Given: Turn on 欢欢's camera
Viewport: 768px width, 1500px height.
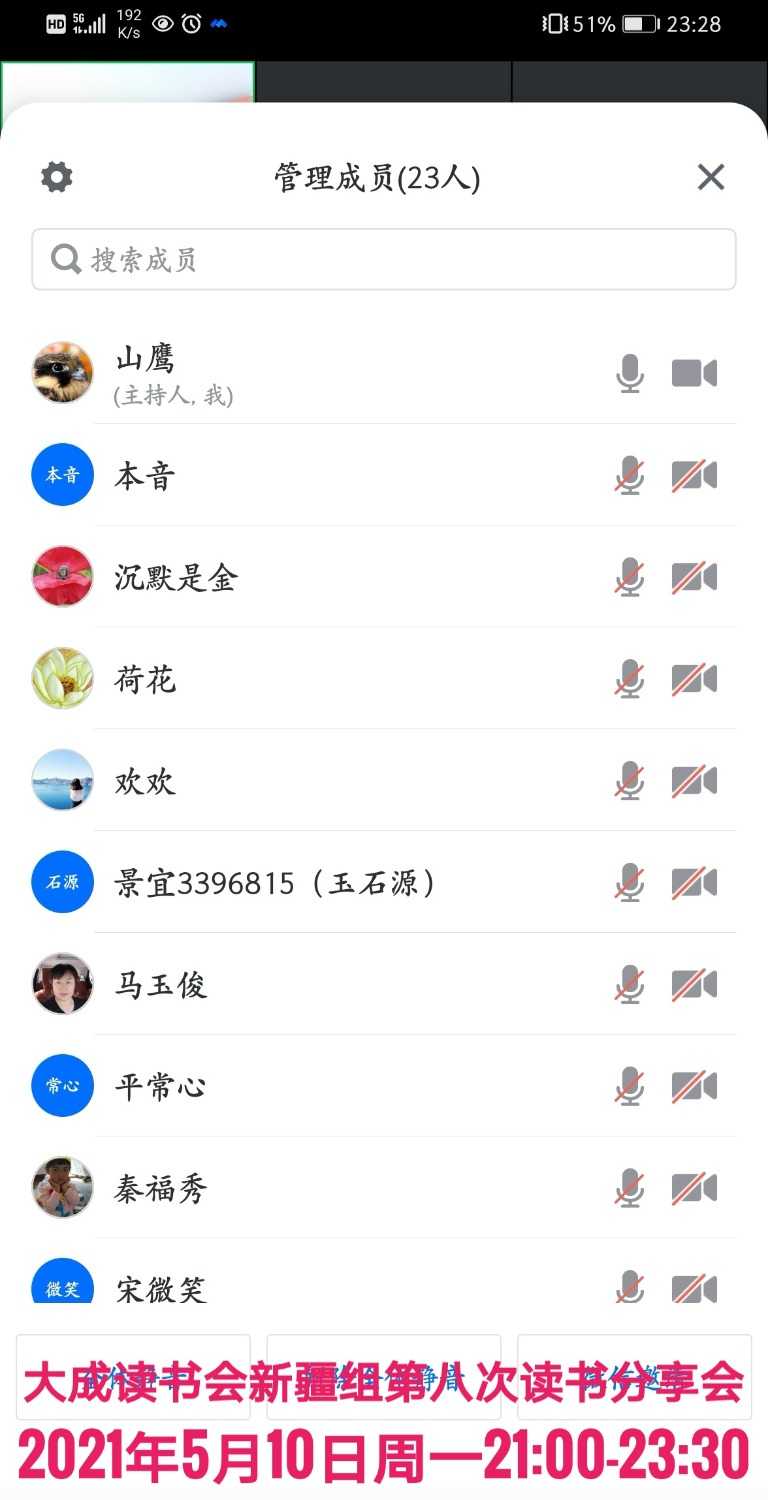Looking at the screenshot, I should click(x=695, y=781).
